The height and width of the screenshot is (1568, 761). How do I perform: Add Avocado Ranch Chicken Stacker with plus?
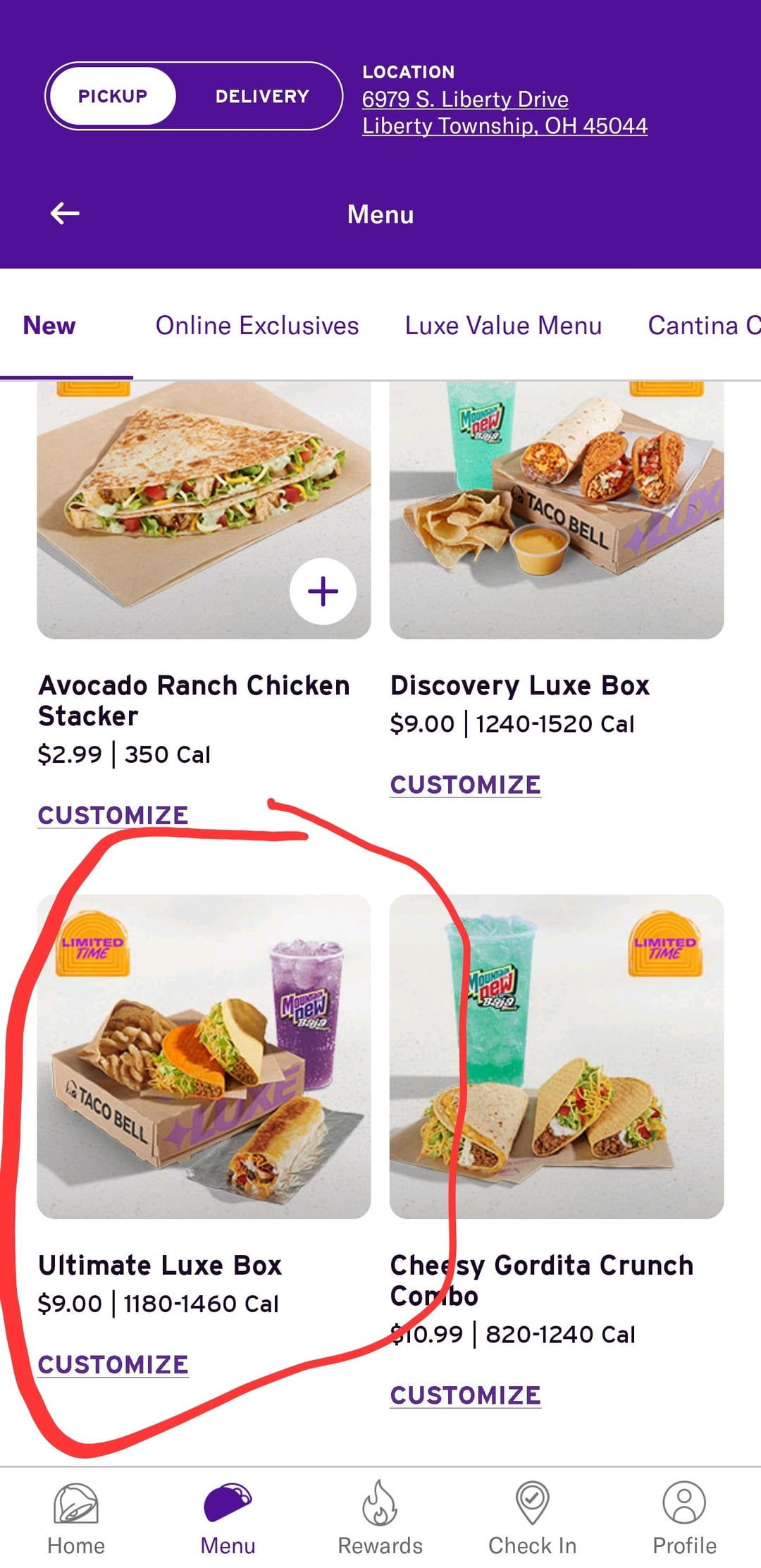[323, 591]
